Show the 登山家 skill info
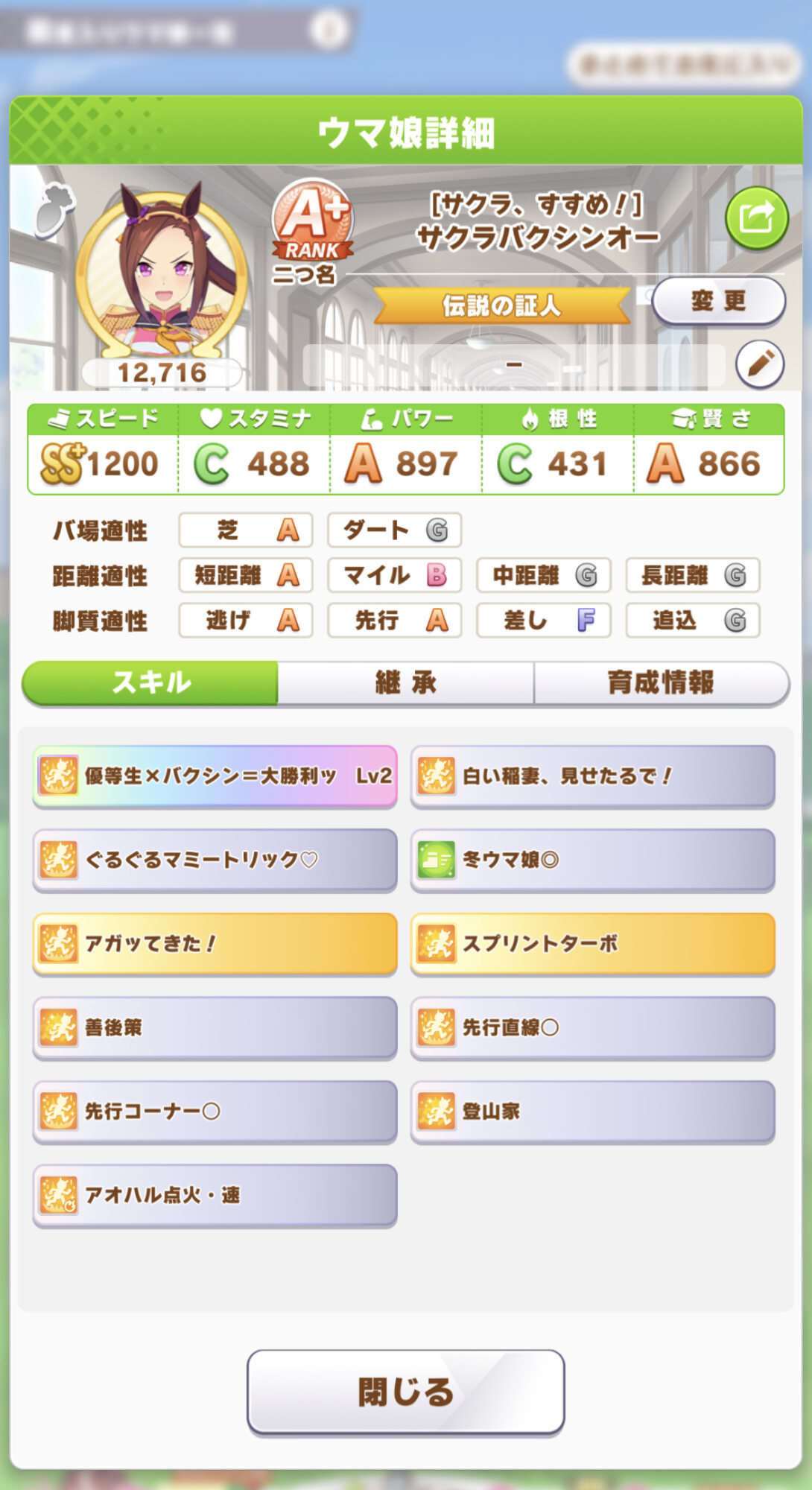The height and width of the screenshot is (1490, 812). point(592,1112)
